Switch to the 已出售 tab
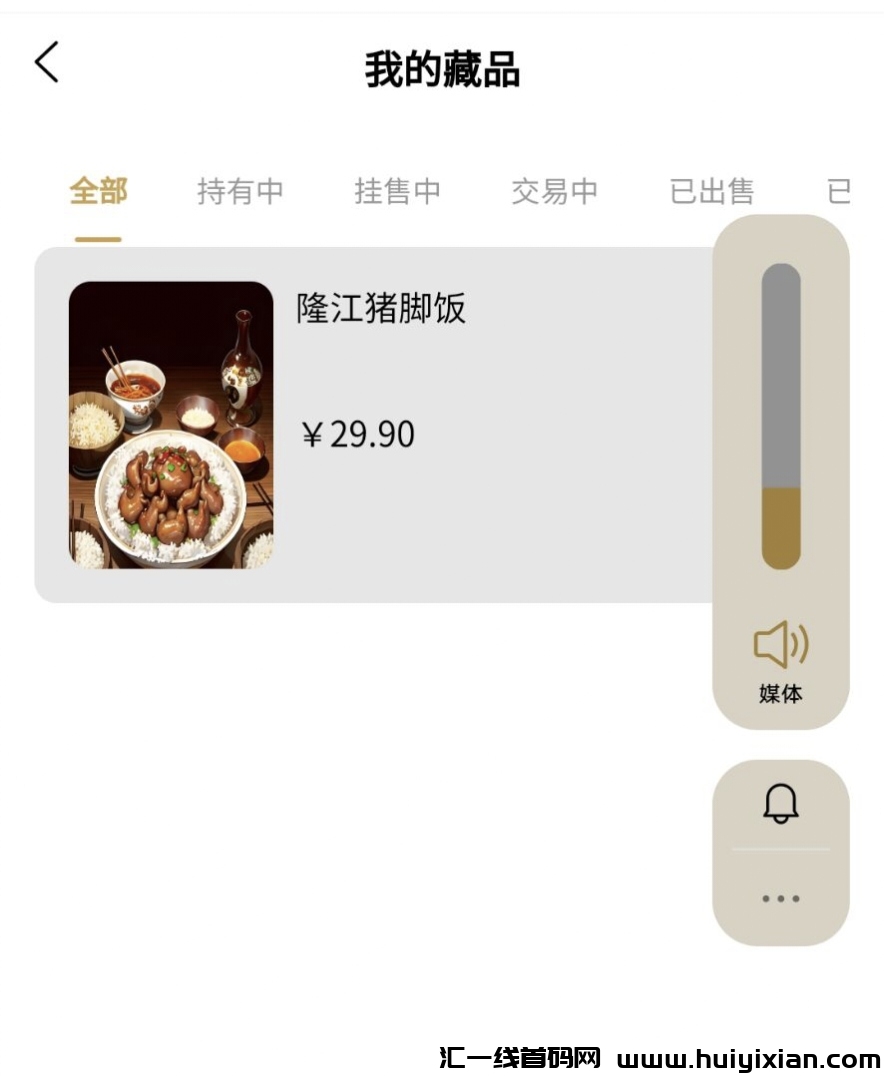The image size is (884, 1076). click(x=712, y=192)
